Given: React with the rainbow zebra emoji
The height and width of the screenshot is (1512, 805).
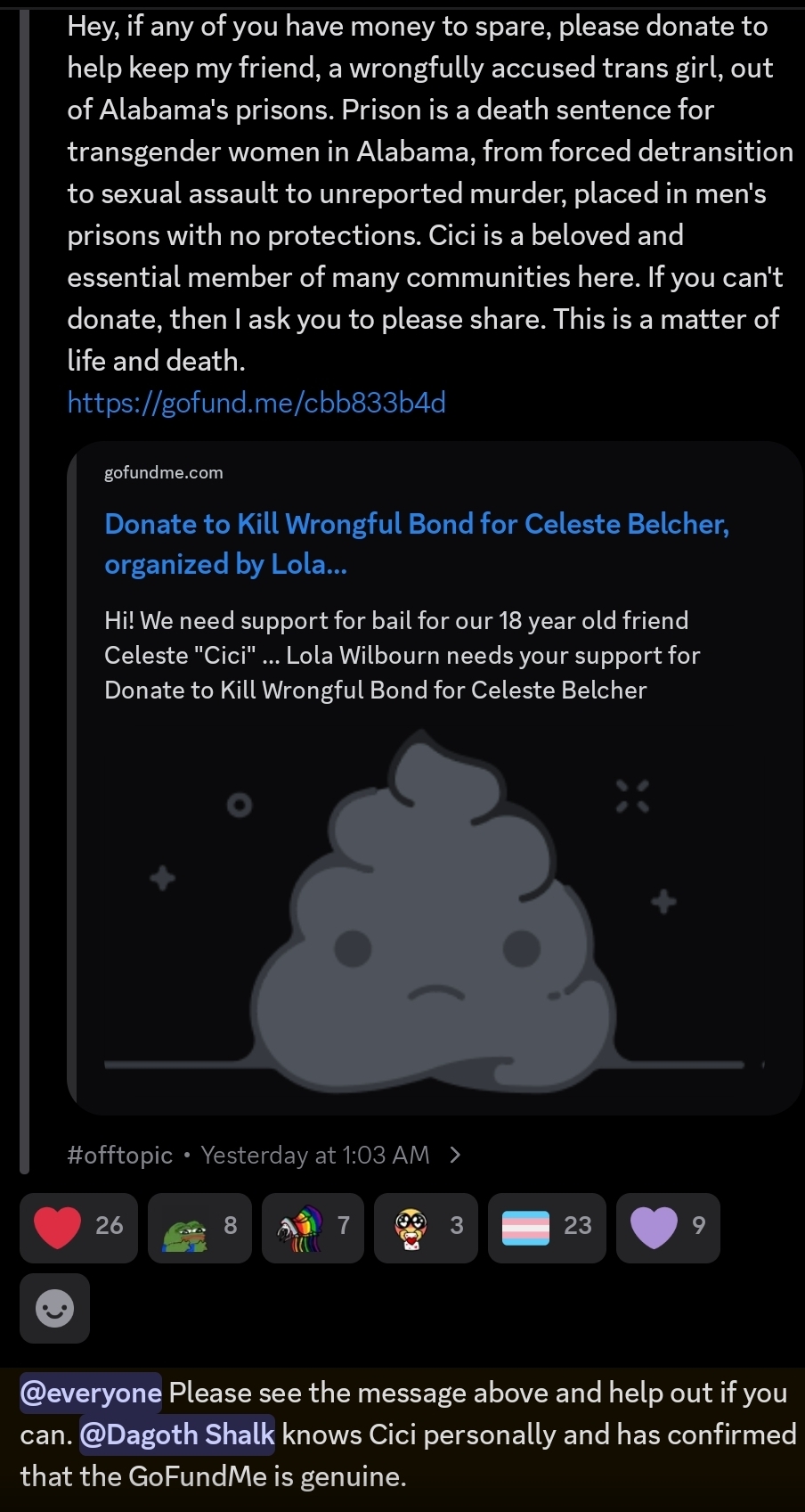Looking at the screenshot, I should [x=313, y=1227].
